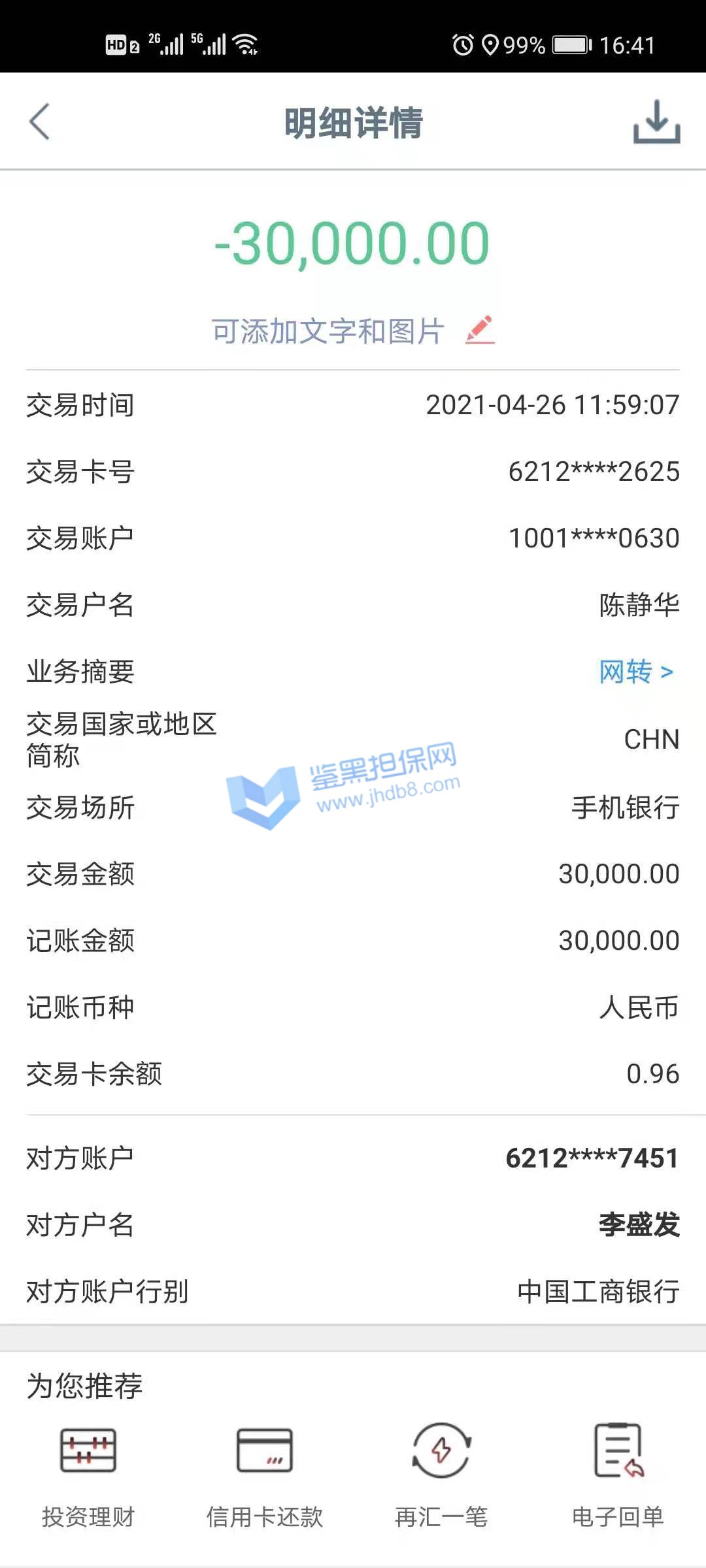Add text and image note via pencil
Screen dimensions: 706x1568
pyautogui.click(x=480, y=330)
